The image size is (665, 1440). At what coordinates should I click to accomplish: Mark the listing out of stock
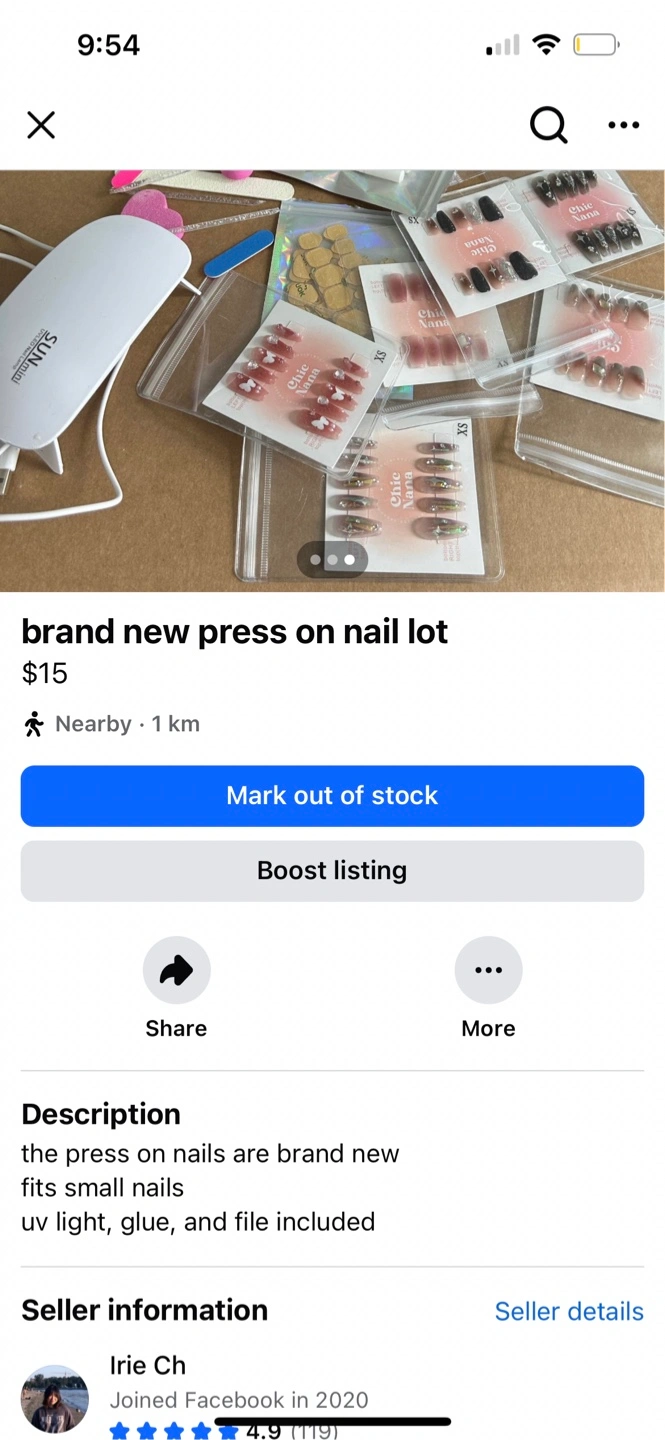click(332, 796)
